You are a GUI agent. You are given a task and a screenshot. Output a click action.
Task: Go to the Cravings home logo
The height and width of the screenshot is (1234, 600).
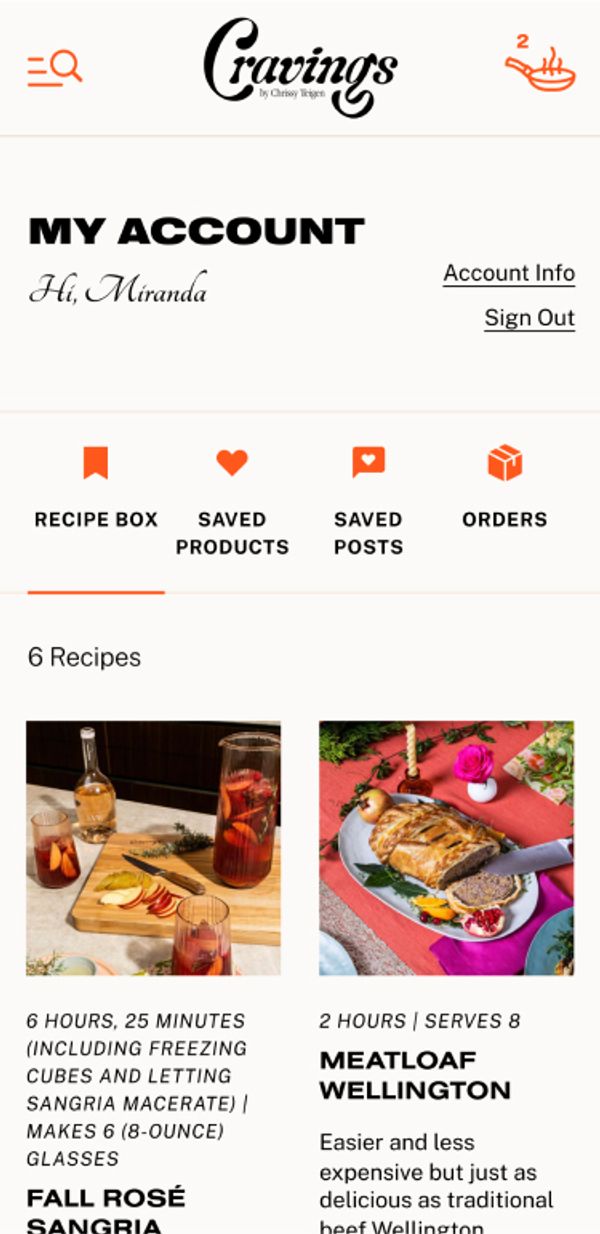[300, 66]
